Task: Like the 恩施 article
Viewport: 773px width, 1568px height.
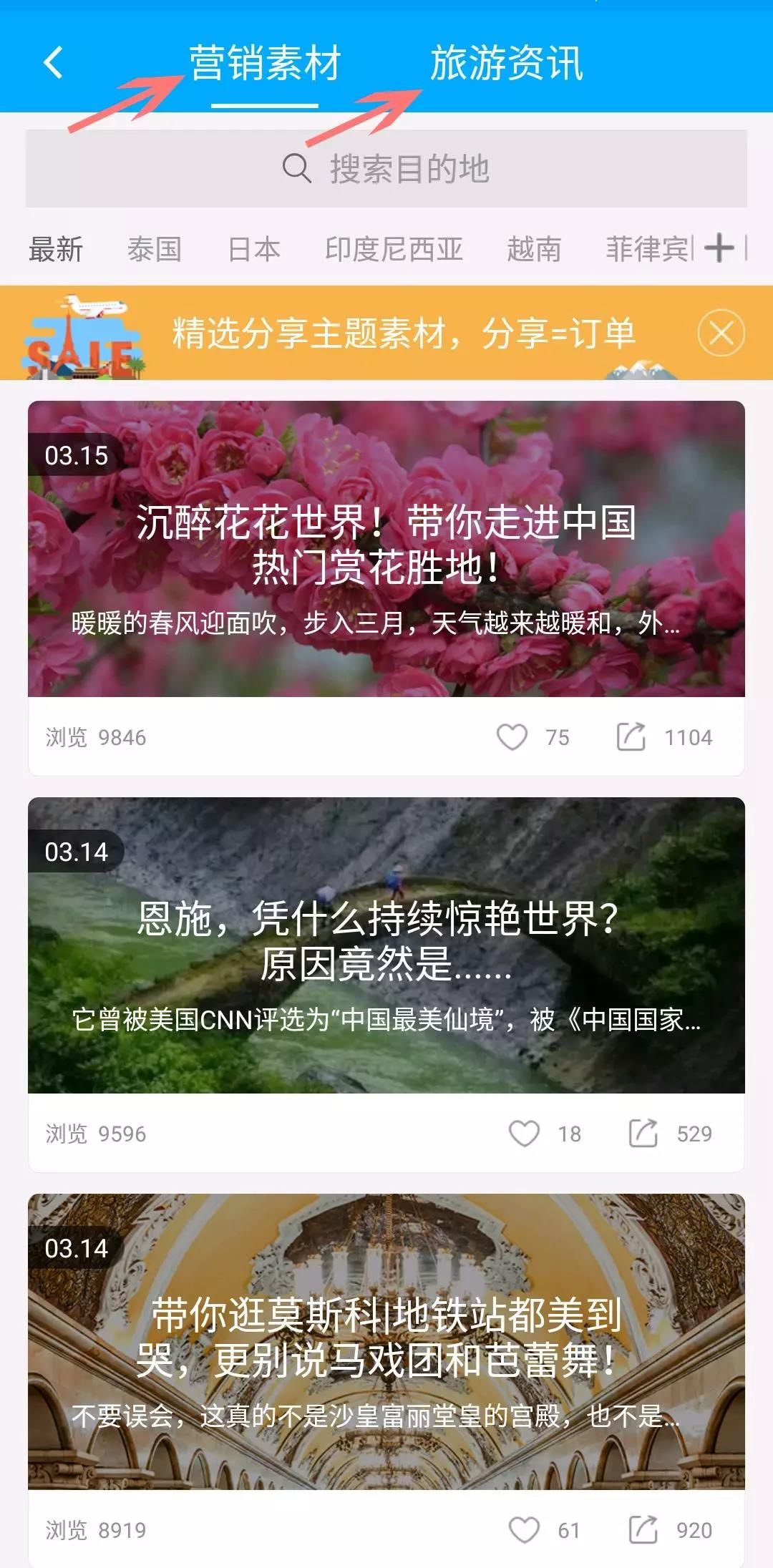Action: point(524,1134)
